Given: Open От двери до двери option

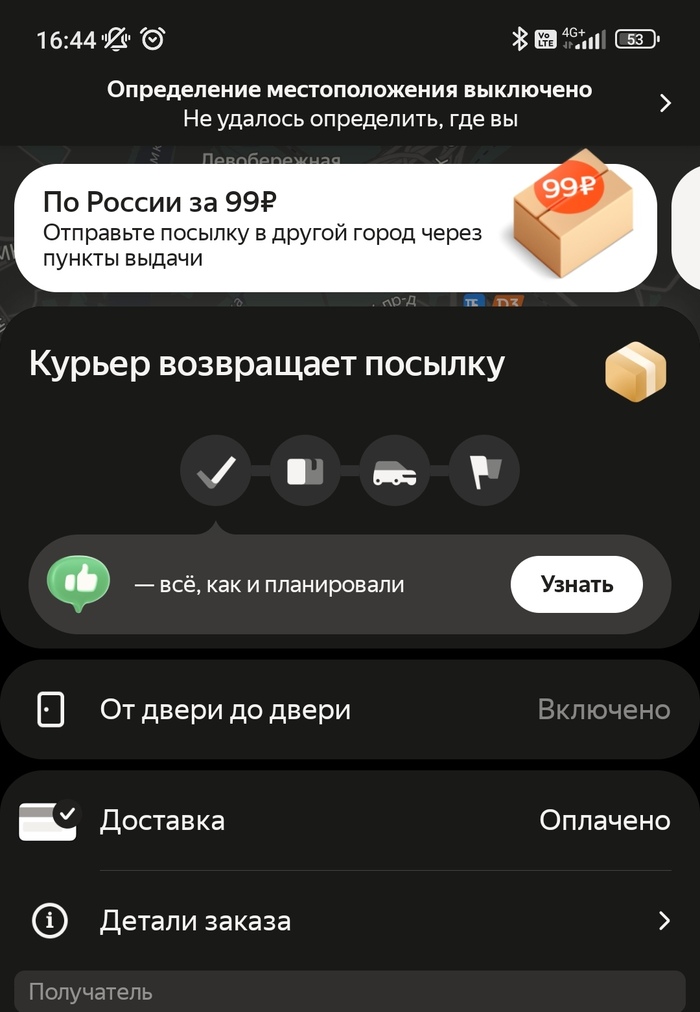Looking at the screenshot, I should [350, 710].
